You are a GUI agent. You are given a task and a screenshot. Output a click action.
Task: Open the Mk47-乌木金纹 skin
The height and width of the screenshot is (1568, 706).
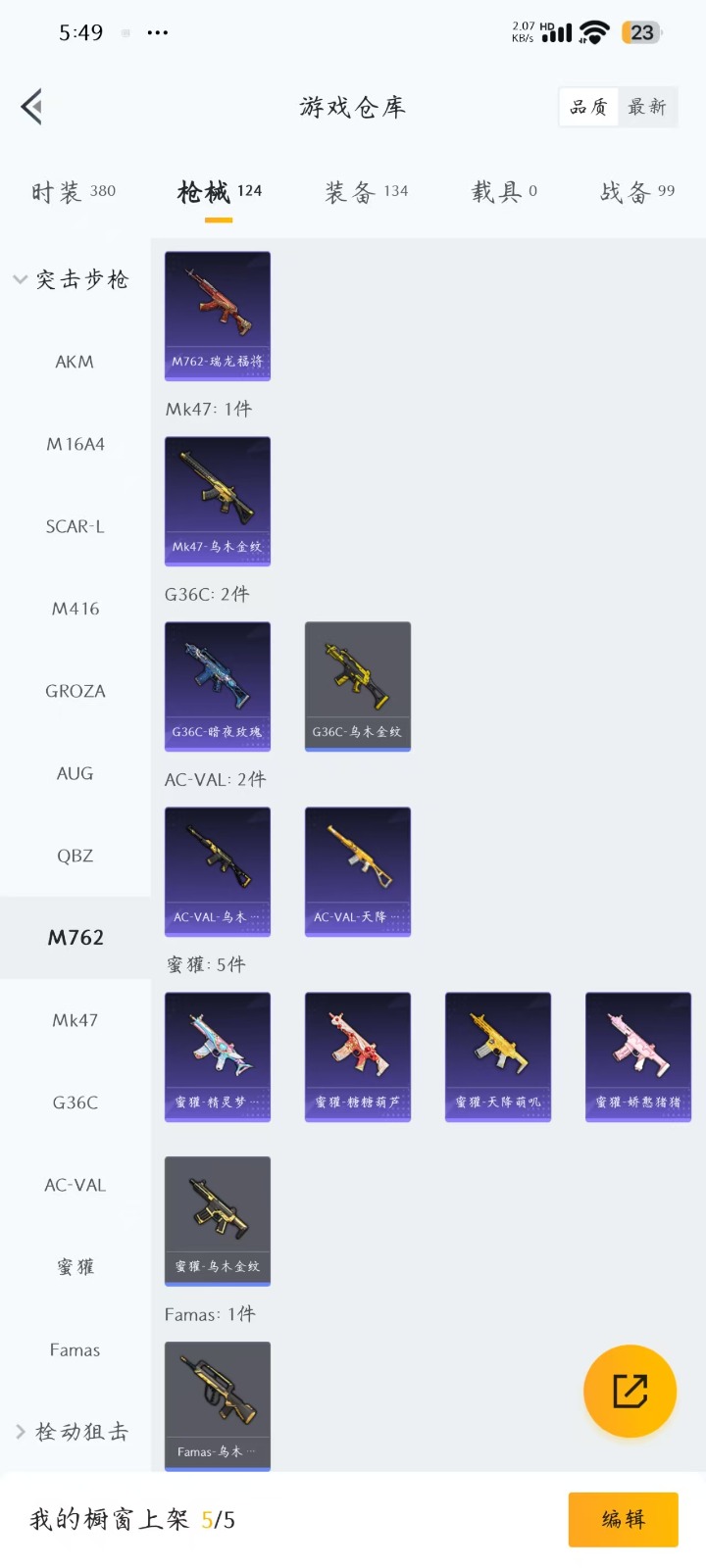218,501
